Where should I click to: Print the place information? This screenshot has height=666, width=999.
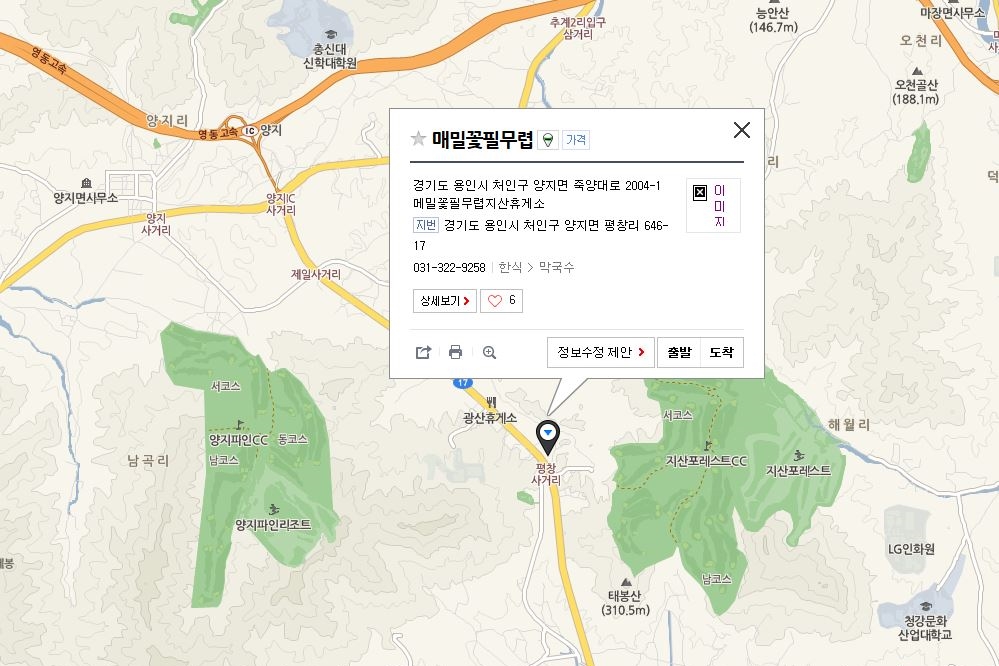[456, 352]
